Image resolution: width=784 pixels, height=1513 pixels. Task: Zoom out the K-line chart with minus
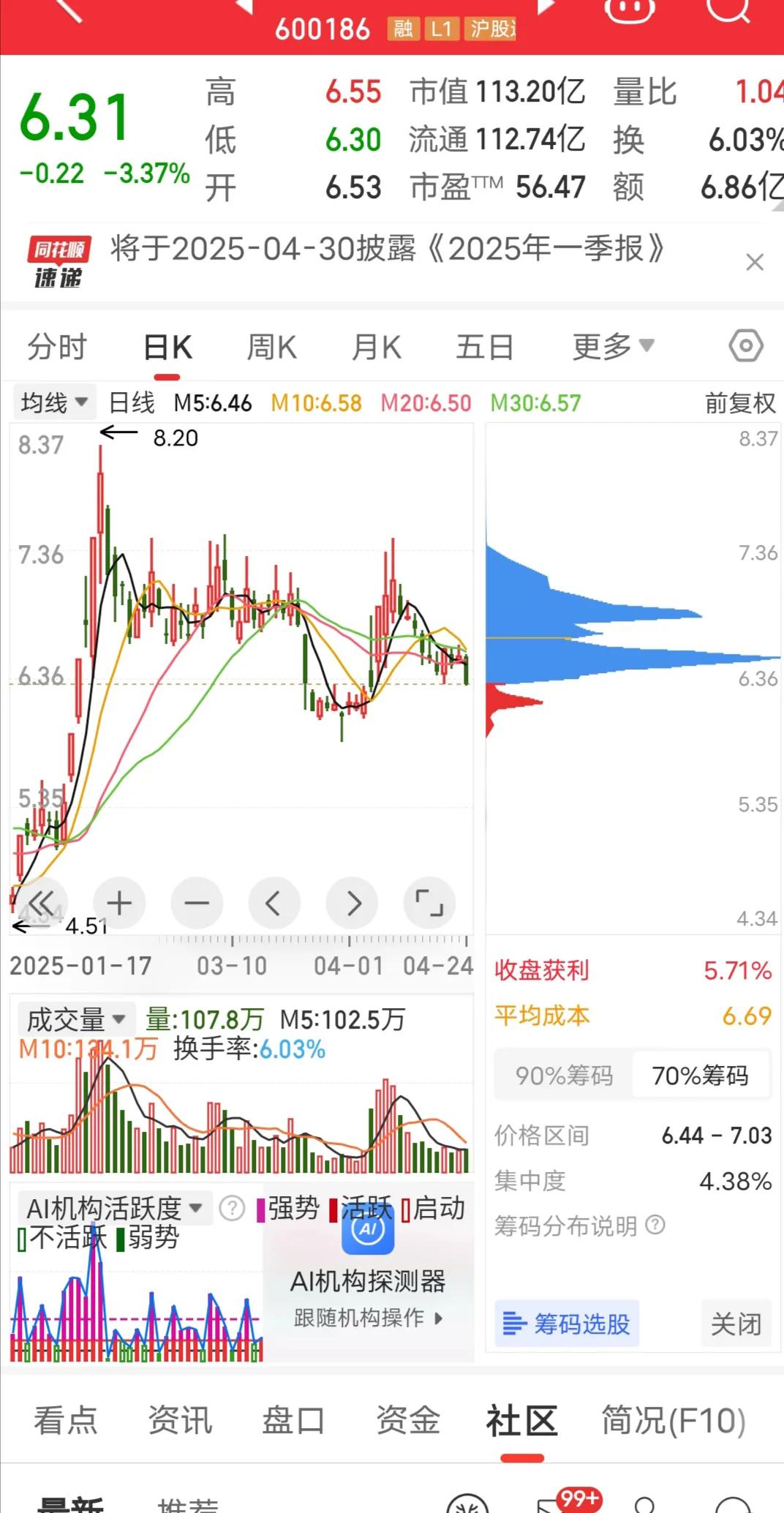[197, 904]
